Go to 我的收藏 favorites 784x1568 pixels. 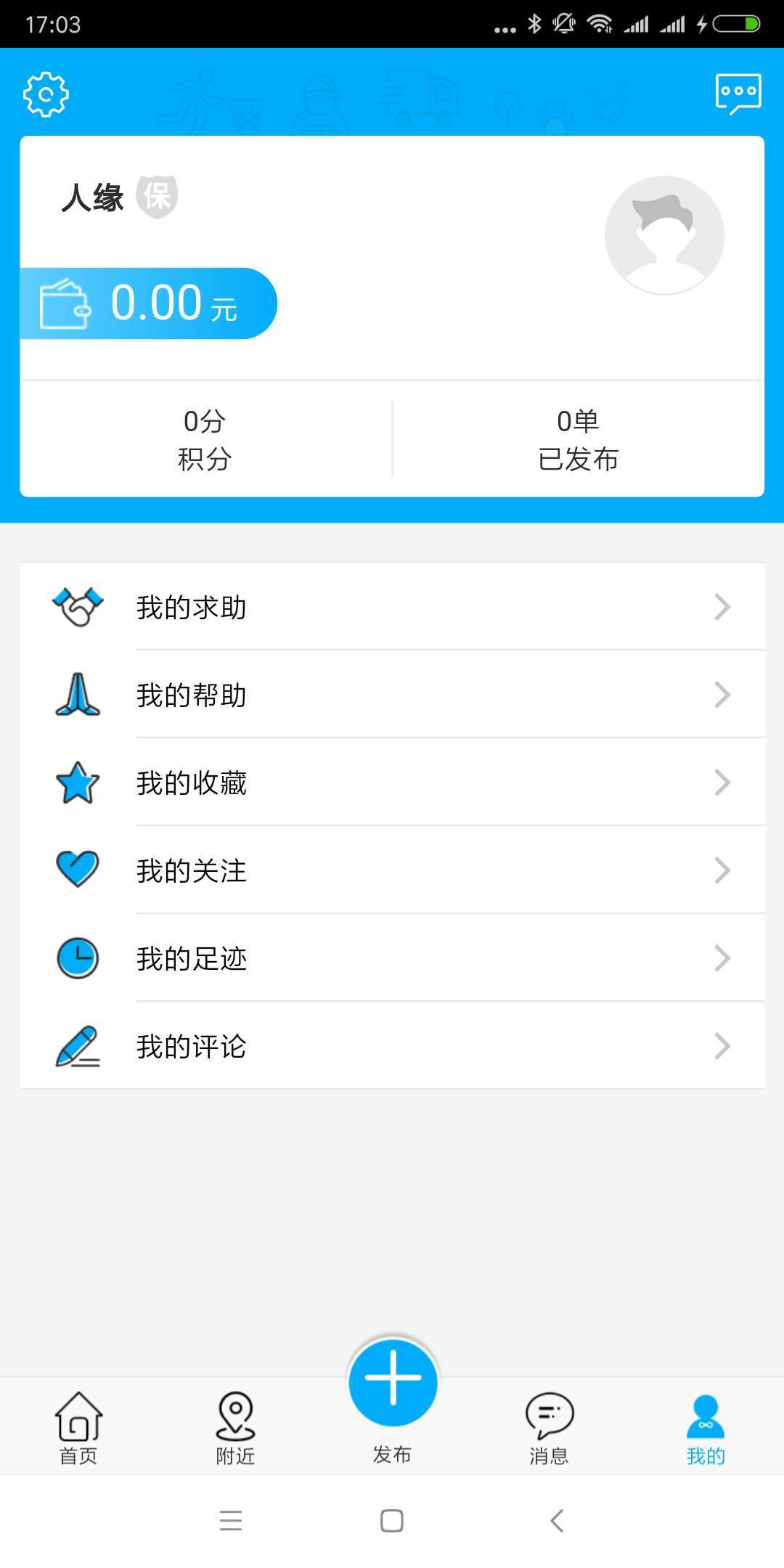tap(392, 783)
